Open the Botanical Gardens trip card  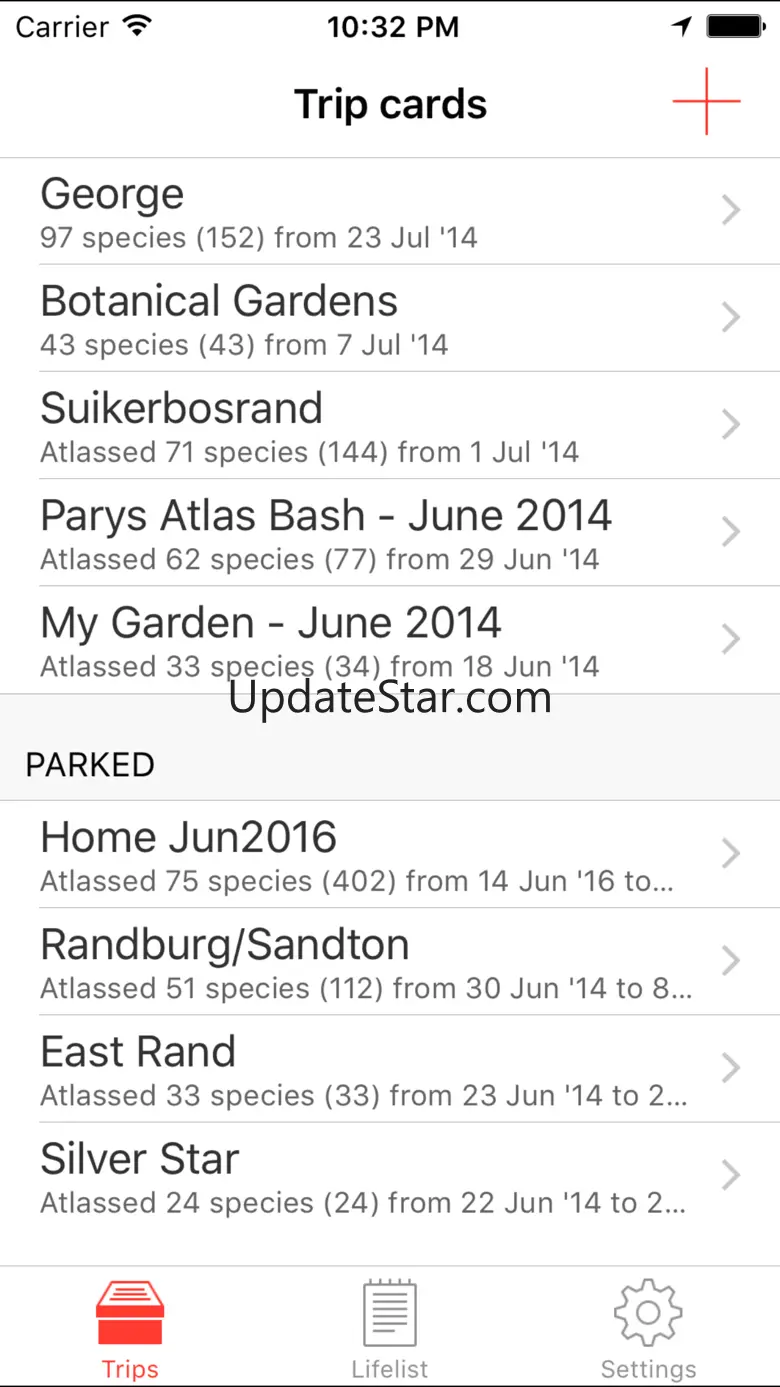390,318
